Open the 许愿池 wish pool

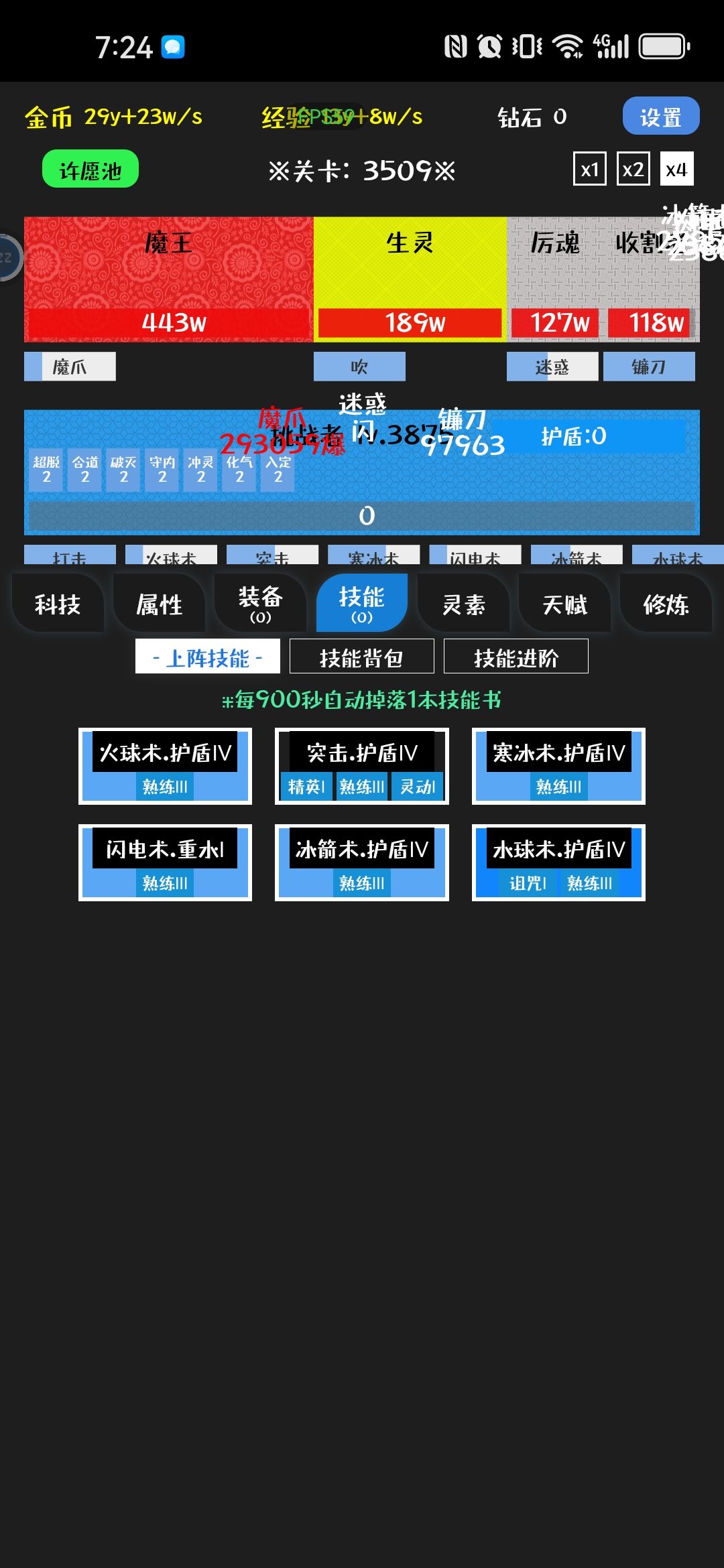click(89, 169)
